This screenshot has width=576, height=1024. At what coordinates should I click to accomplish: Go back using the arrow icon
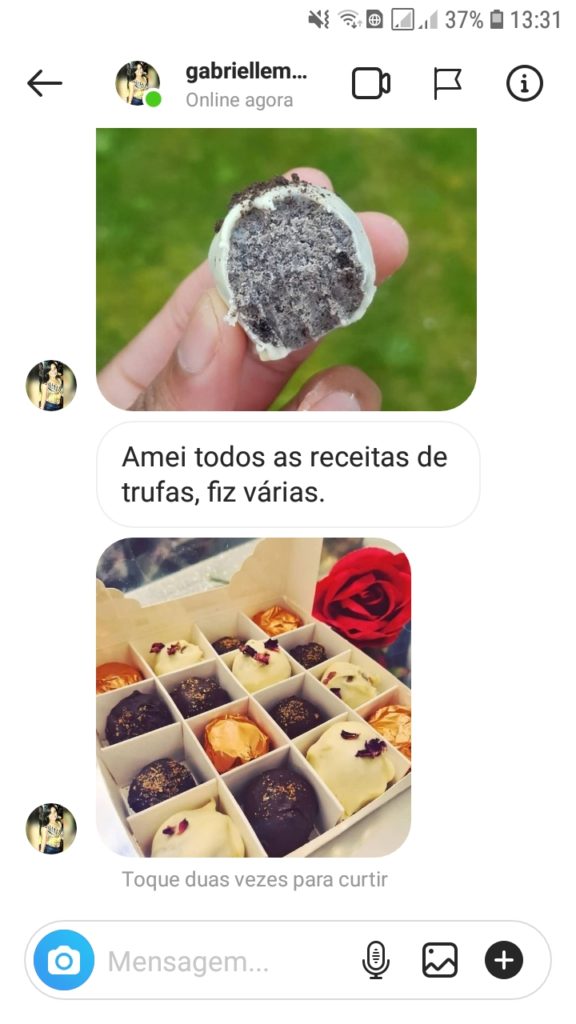click(x=44, y=84)
